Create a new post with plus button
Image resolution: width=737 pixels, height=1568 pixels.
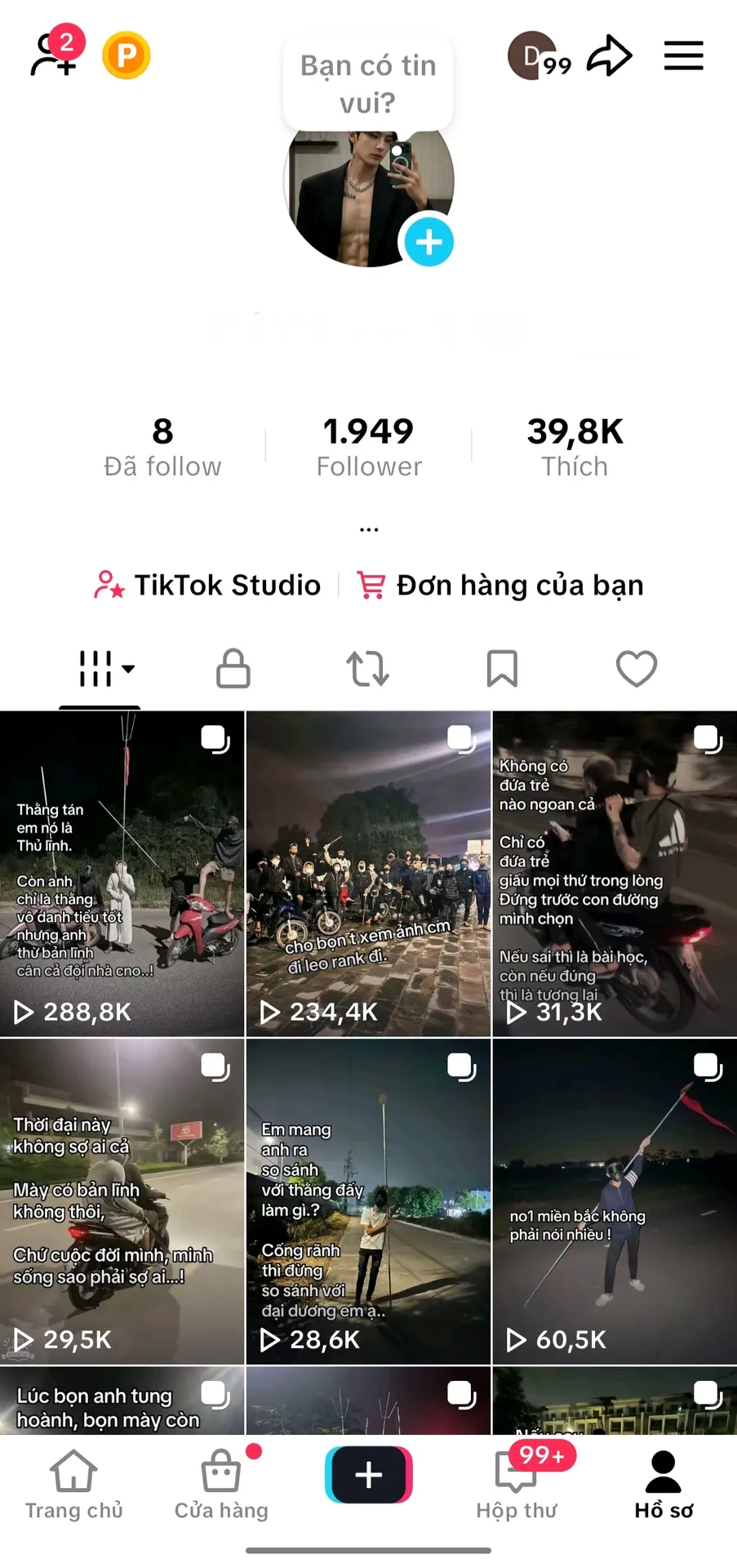tap(369, 1475)
